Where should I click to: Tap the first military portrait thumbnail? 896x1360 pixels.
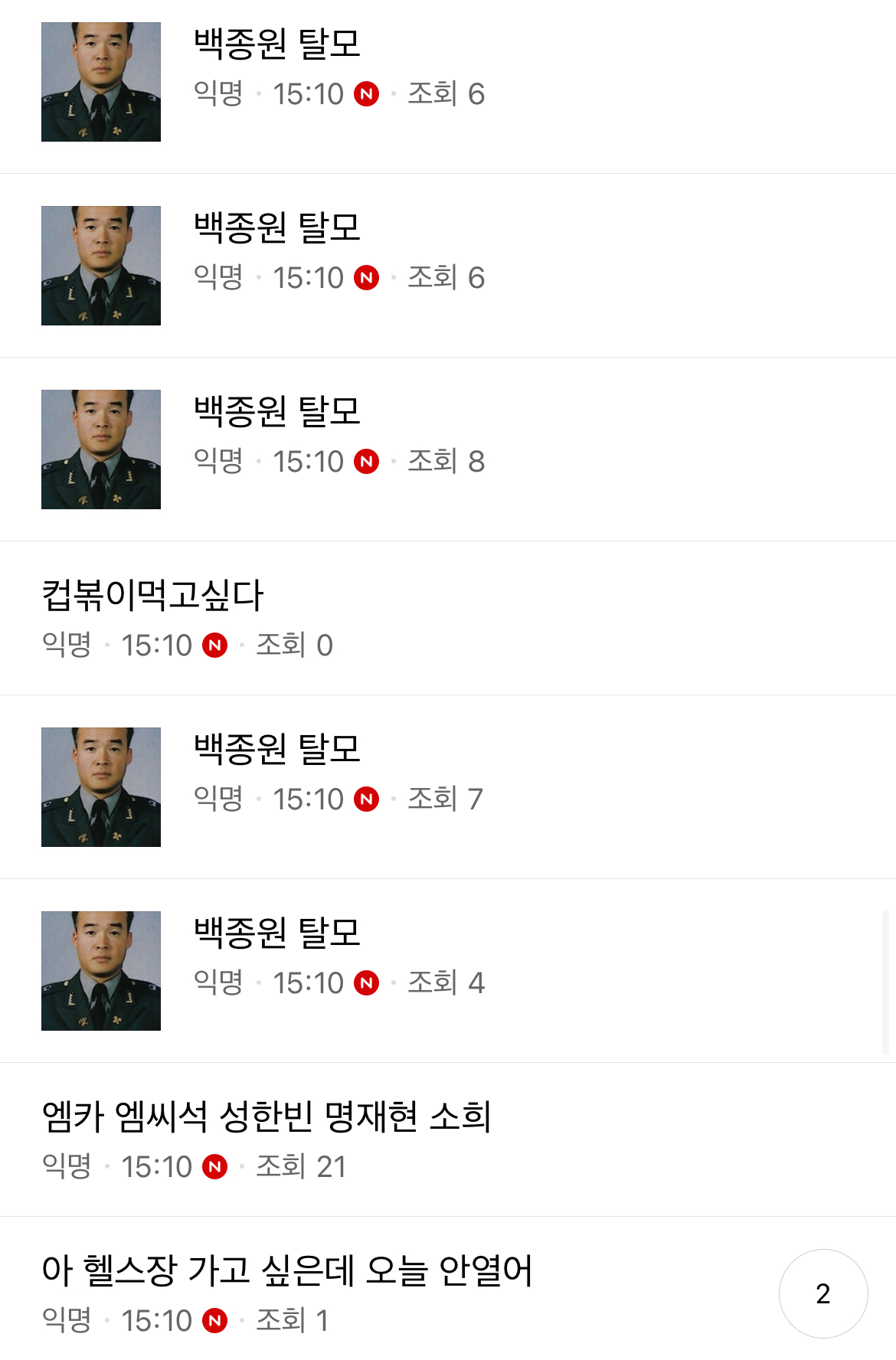pyautogui.click(x=100, y=82)
